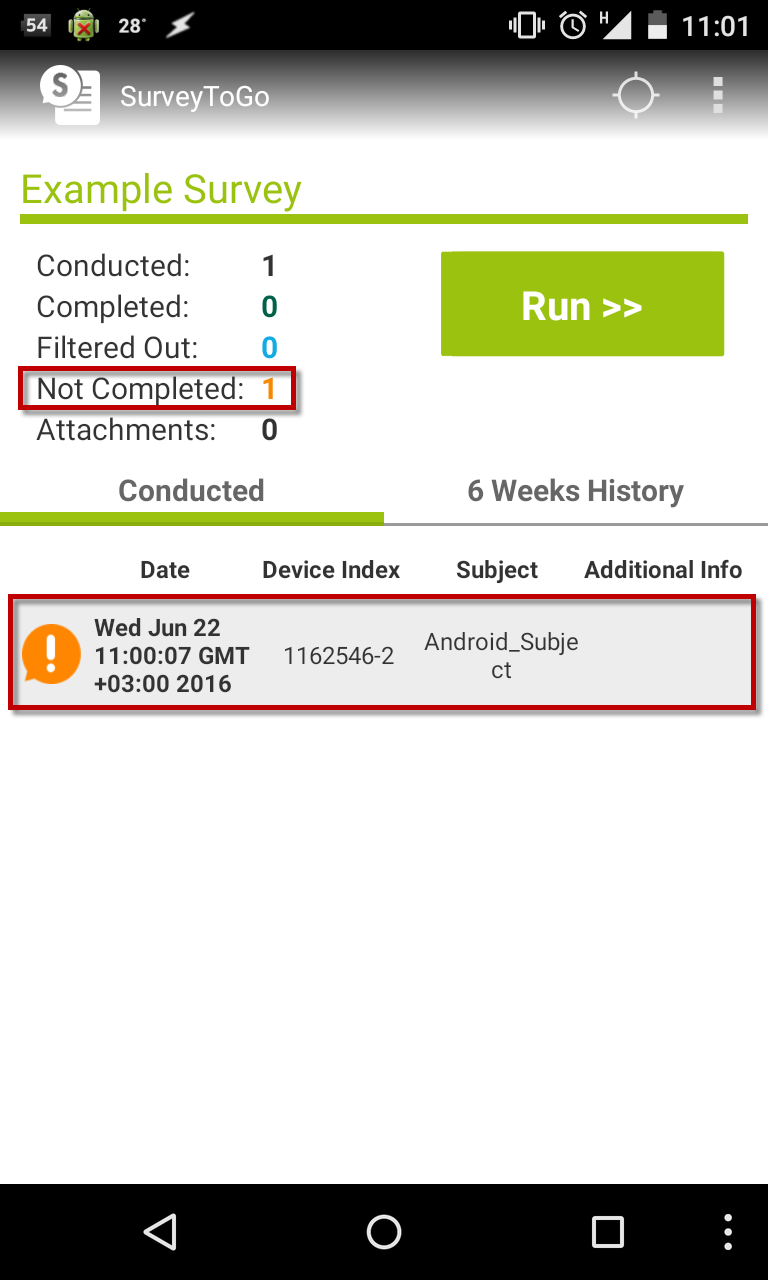Run the Example Survey

(x=582, y=304)
